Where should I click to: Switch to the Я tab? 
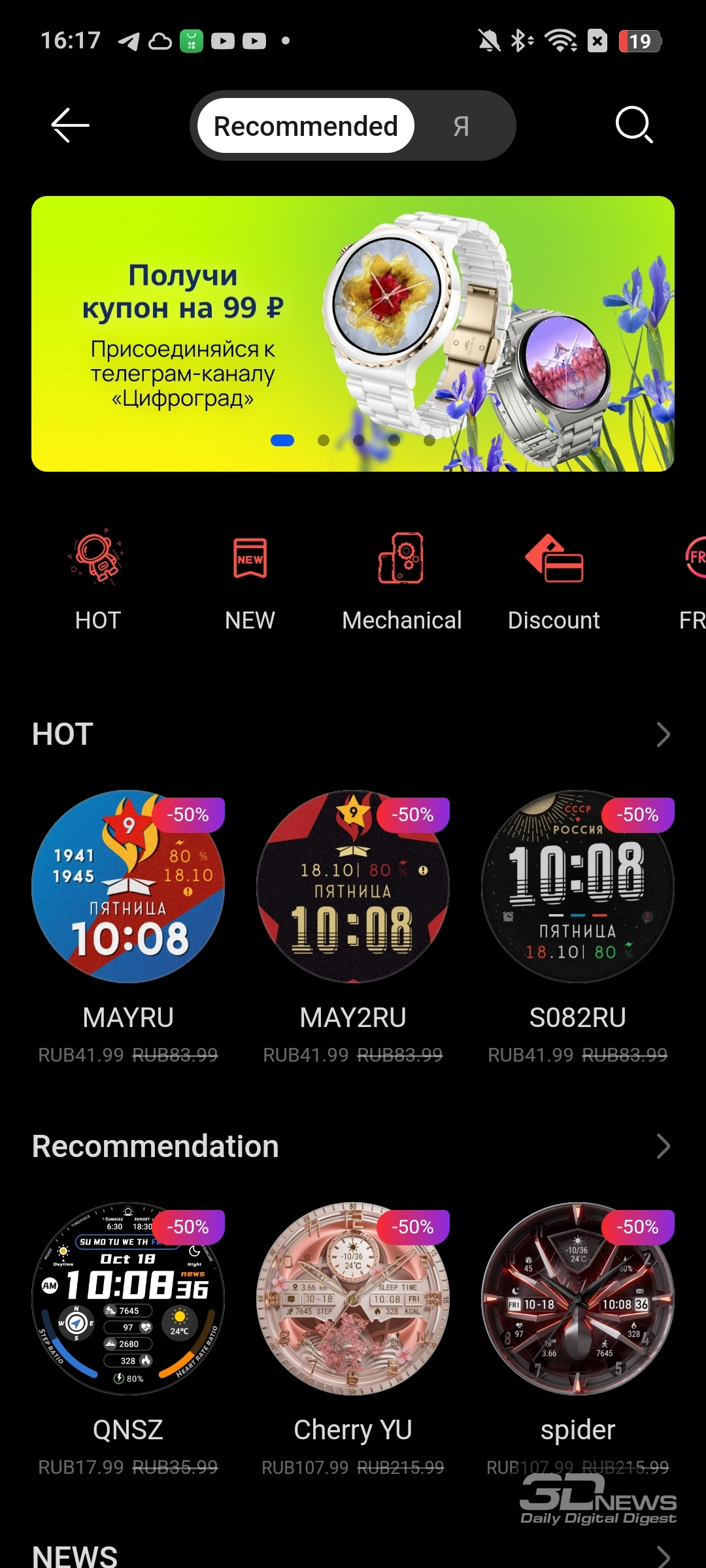462,126
